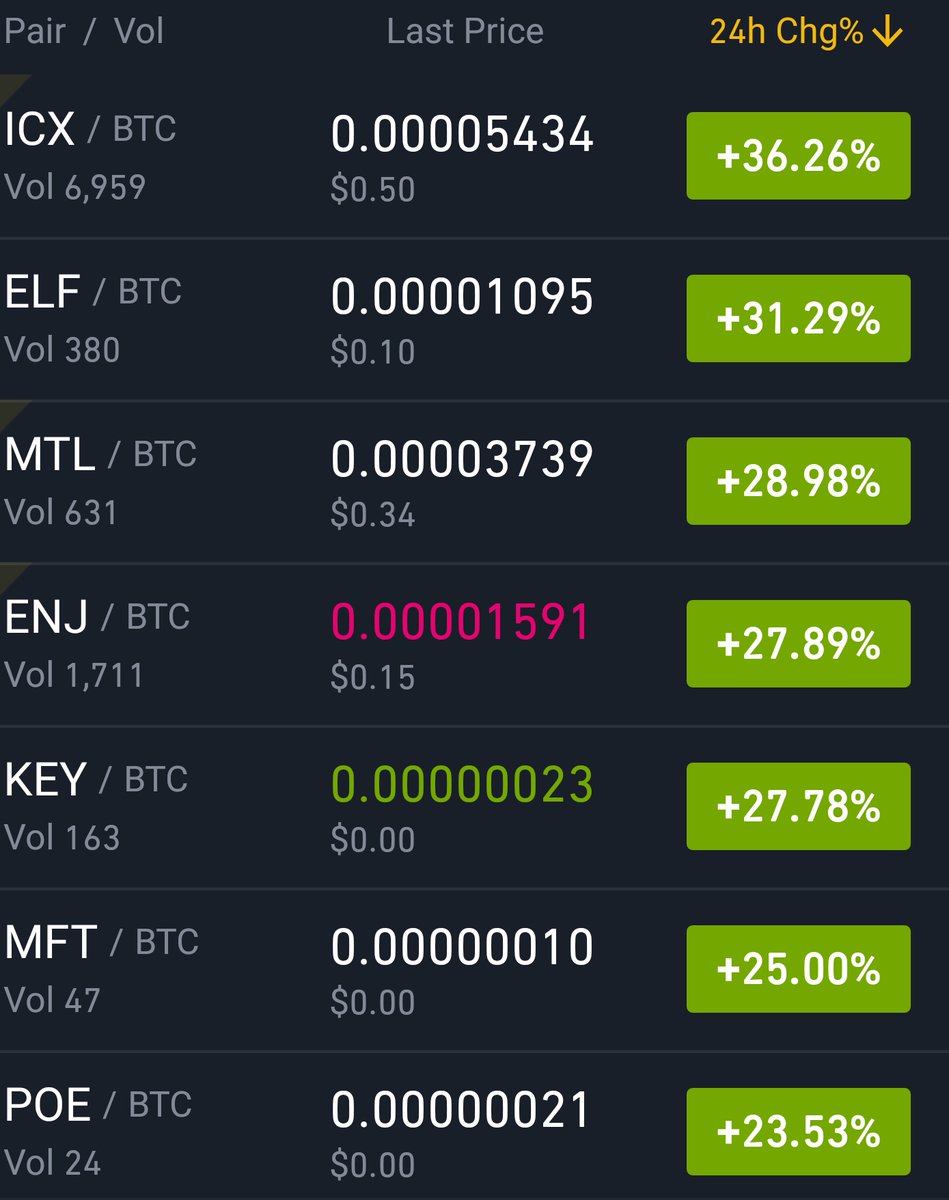Screen dimensions: 949x1200
Task: Open the POE / BTC pair
Action: pos(474,1126)
